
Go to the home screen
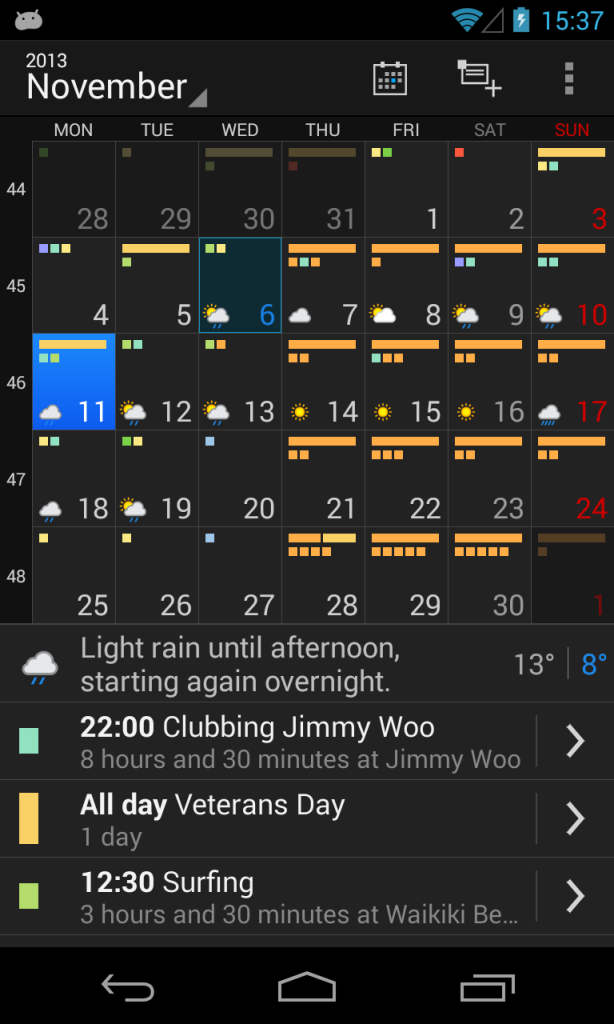307,988
